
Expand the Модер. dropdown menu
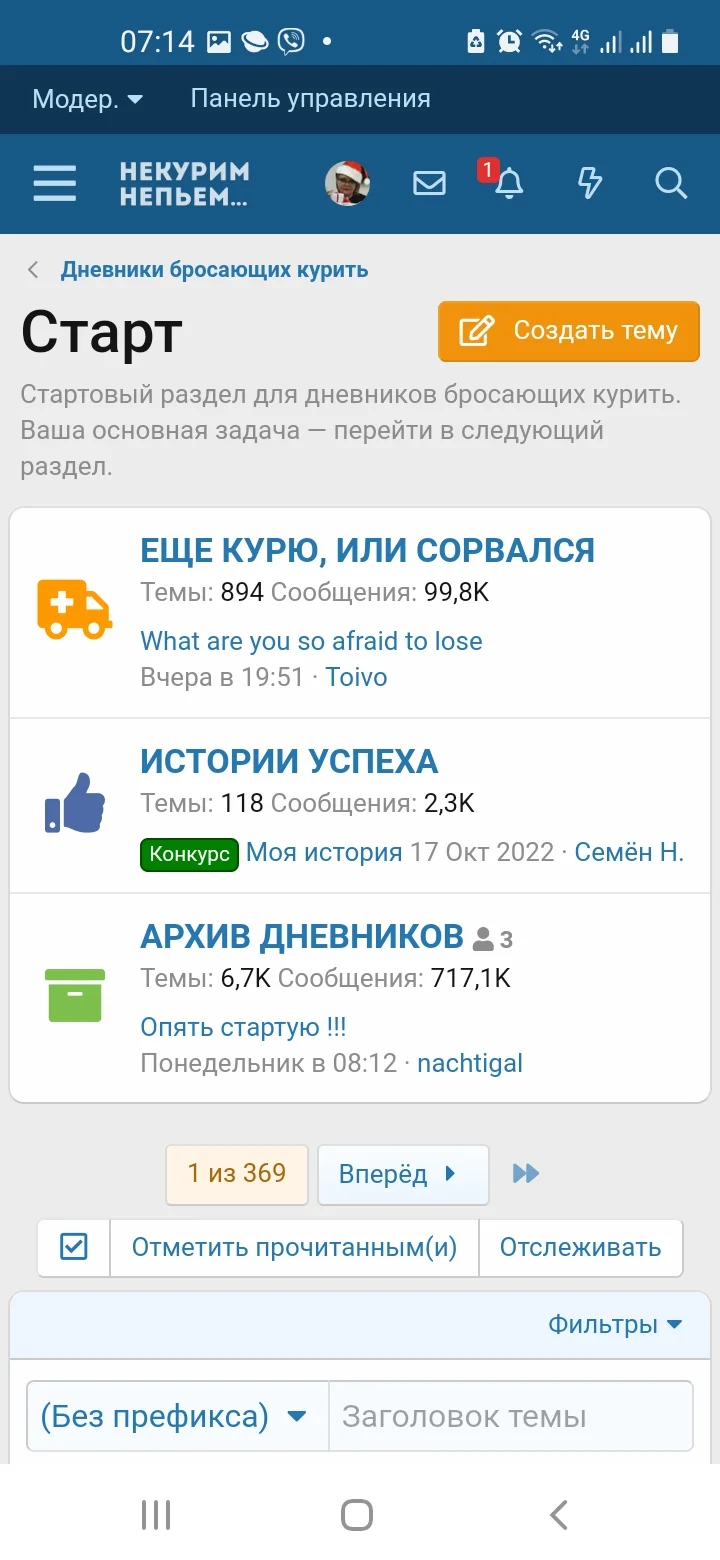pyautogui.click(x=85, y=99)
